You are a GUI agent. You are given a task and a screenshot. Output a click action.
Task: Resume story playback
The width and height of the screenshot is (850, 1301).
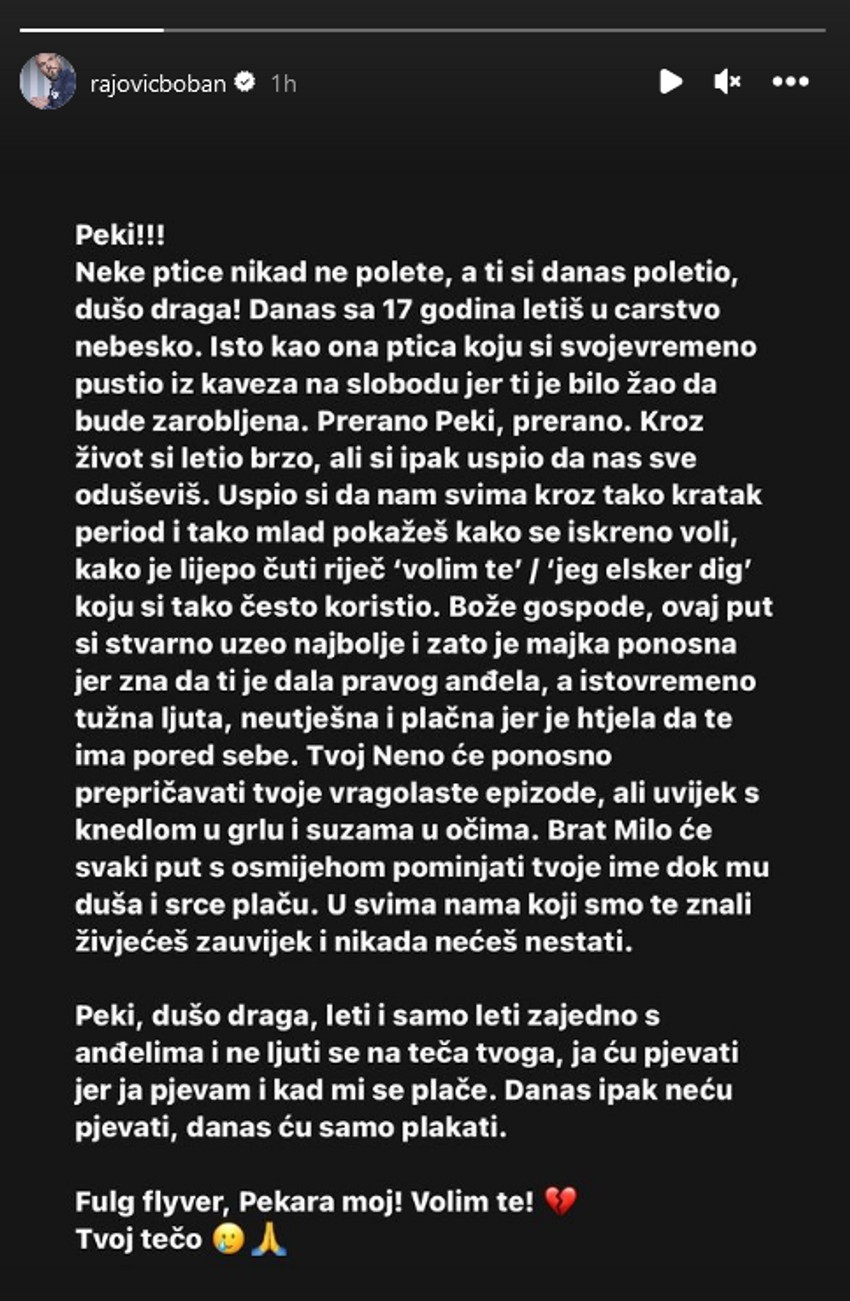point(670,82)
